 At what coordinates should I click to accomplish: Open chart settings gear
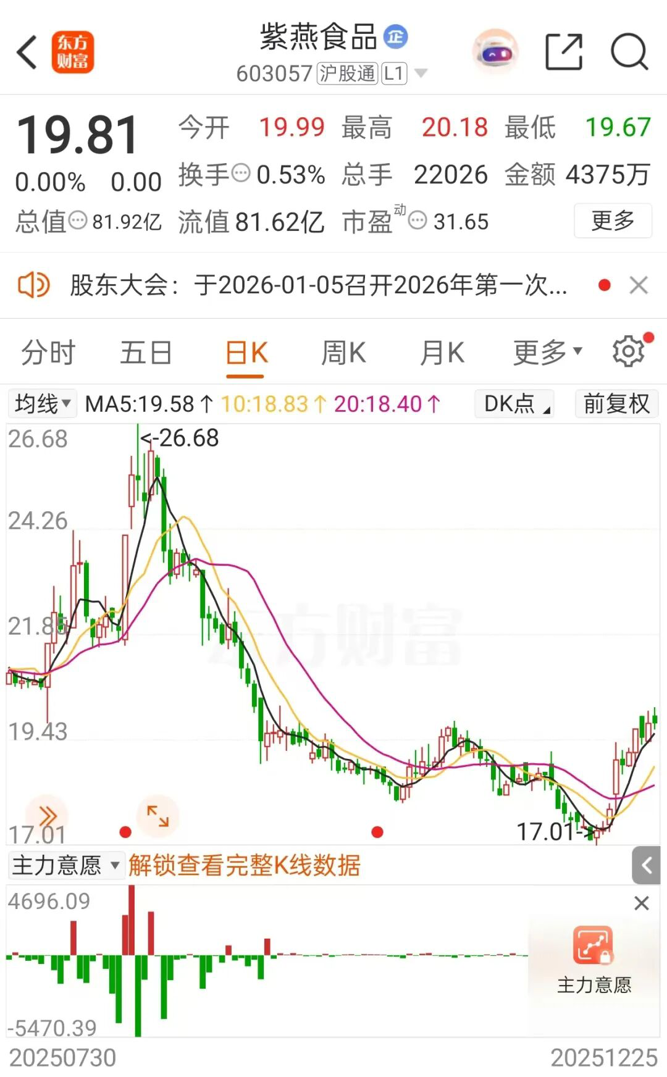628,352
